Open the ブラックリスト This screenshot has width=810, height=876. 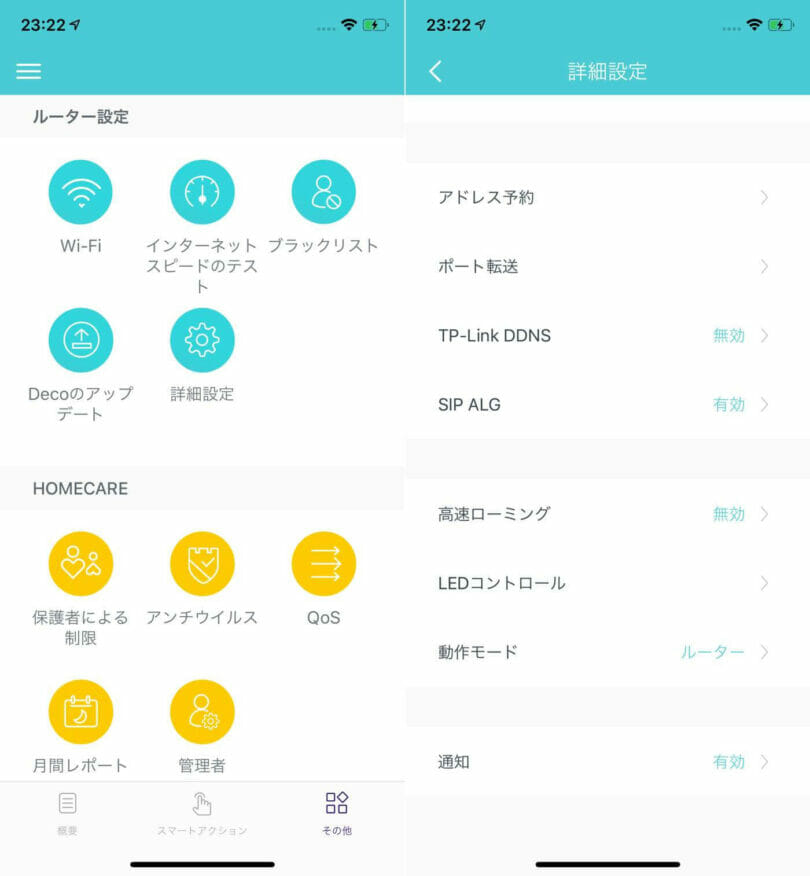coord(323,192)
